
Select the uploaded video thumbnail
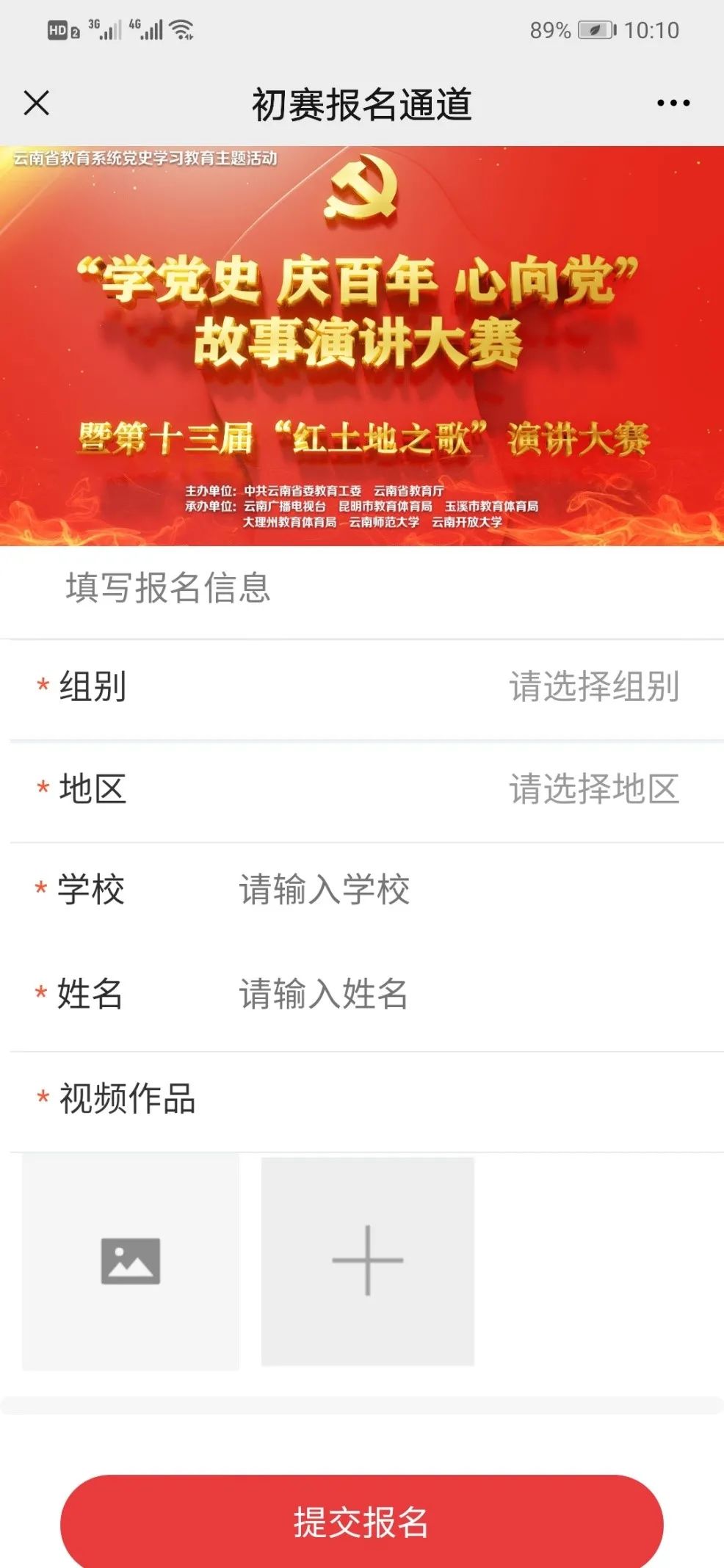point(132,1260)
